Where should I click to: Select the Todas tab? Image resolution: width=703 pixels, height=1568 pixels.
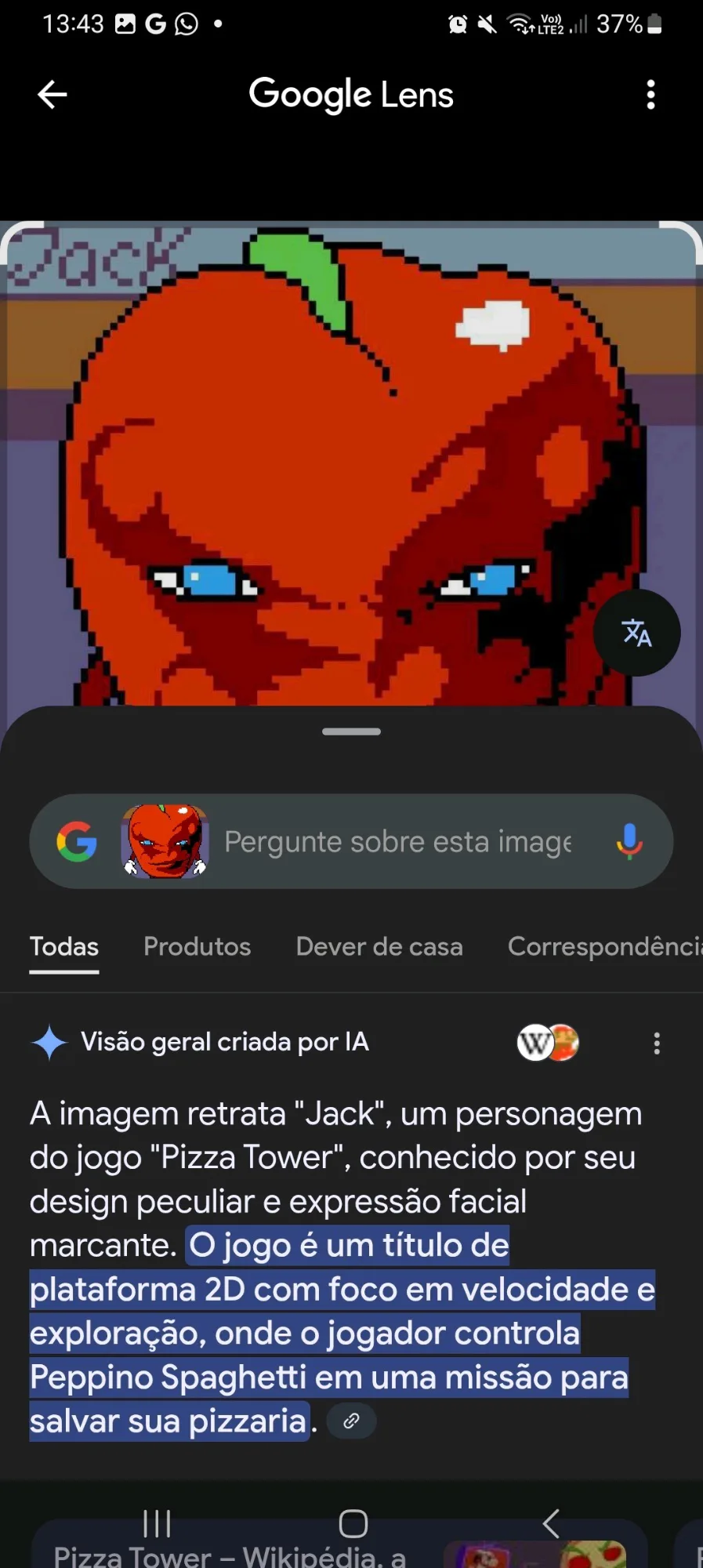click(64, 947)
